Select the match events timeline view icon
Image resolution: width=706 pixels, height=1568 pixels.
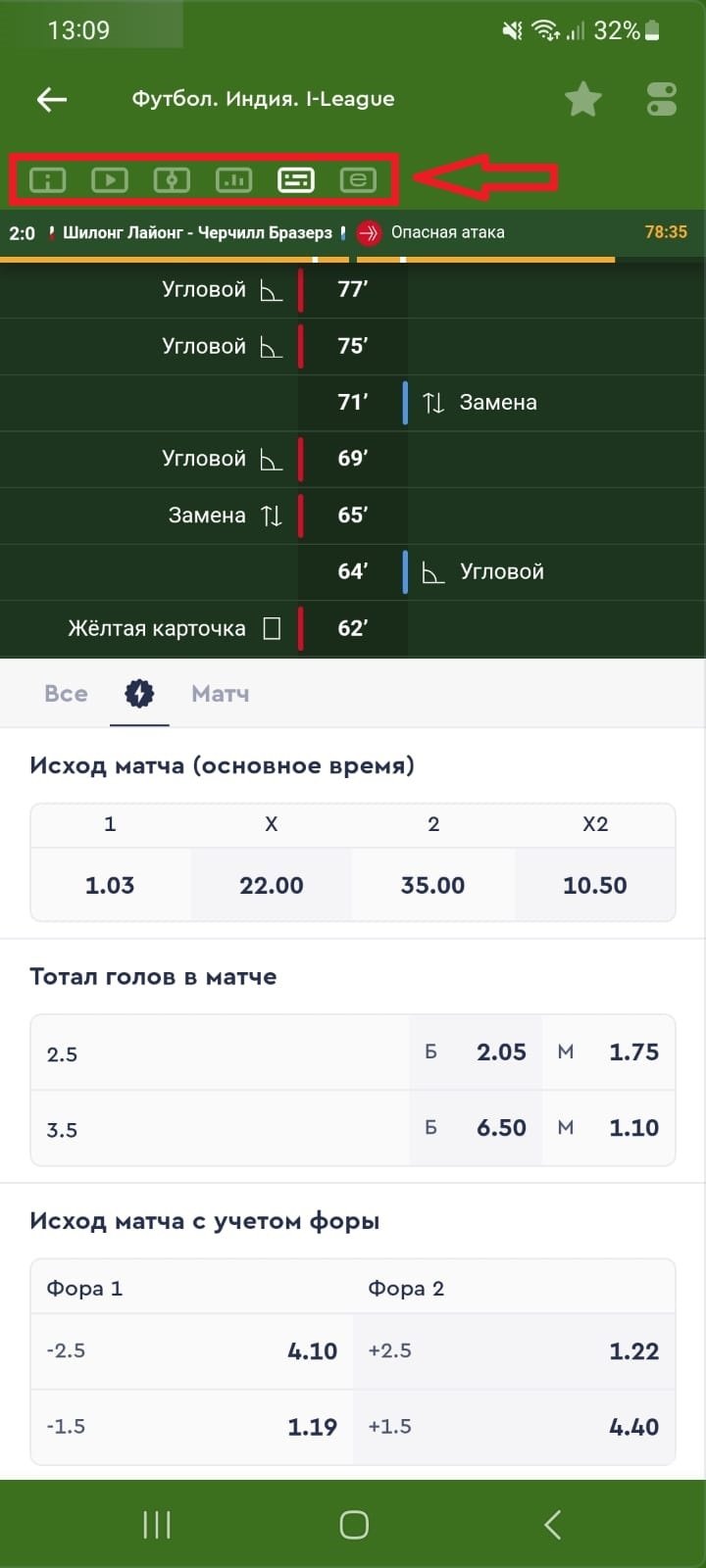pyautogui.click(x=295, y=179)
